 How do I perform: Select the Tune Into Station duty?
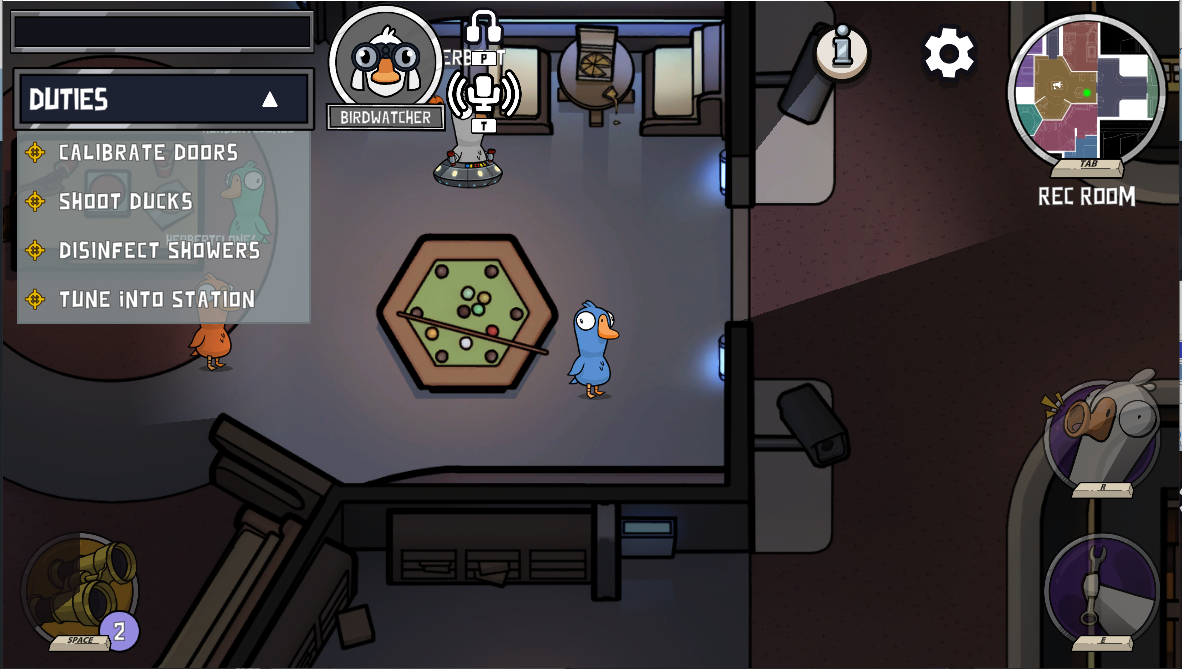[x=156, y=299]
